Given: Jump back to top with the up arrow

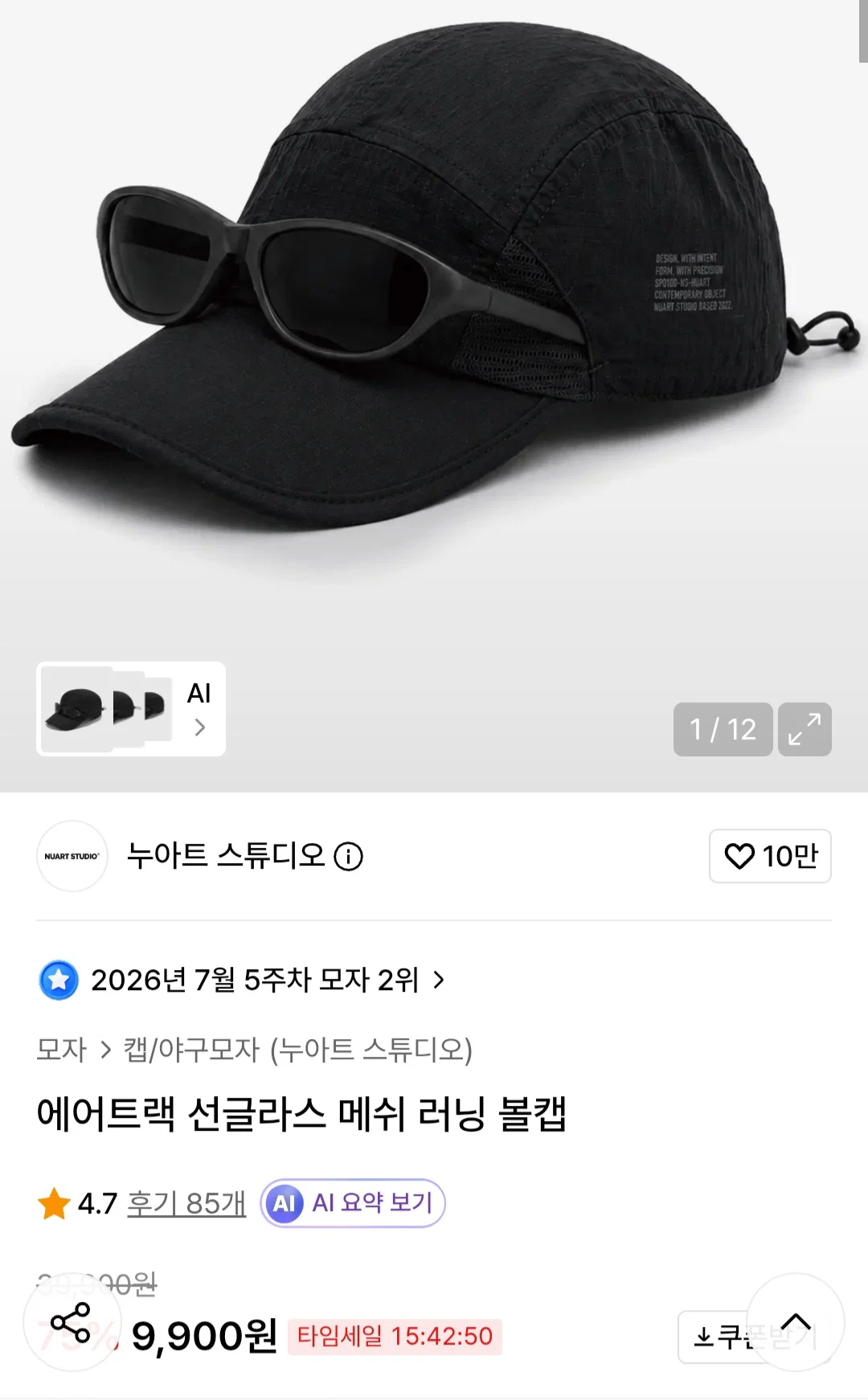Looking at the screenshot, I should (796, 1321).
